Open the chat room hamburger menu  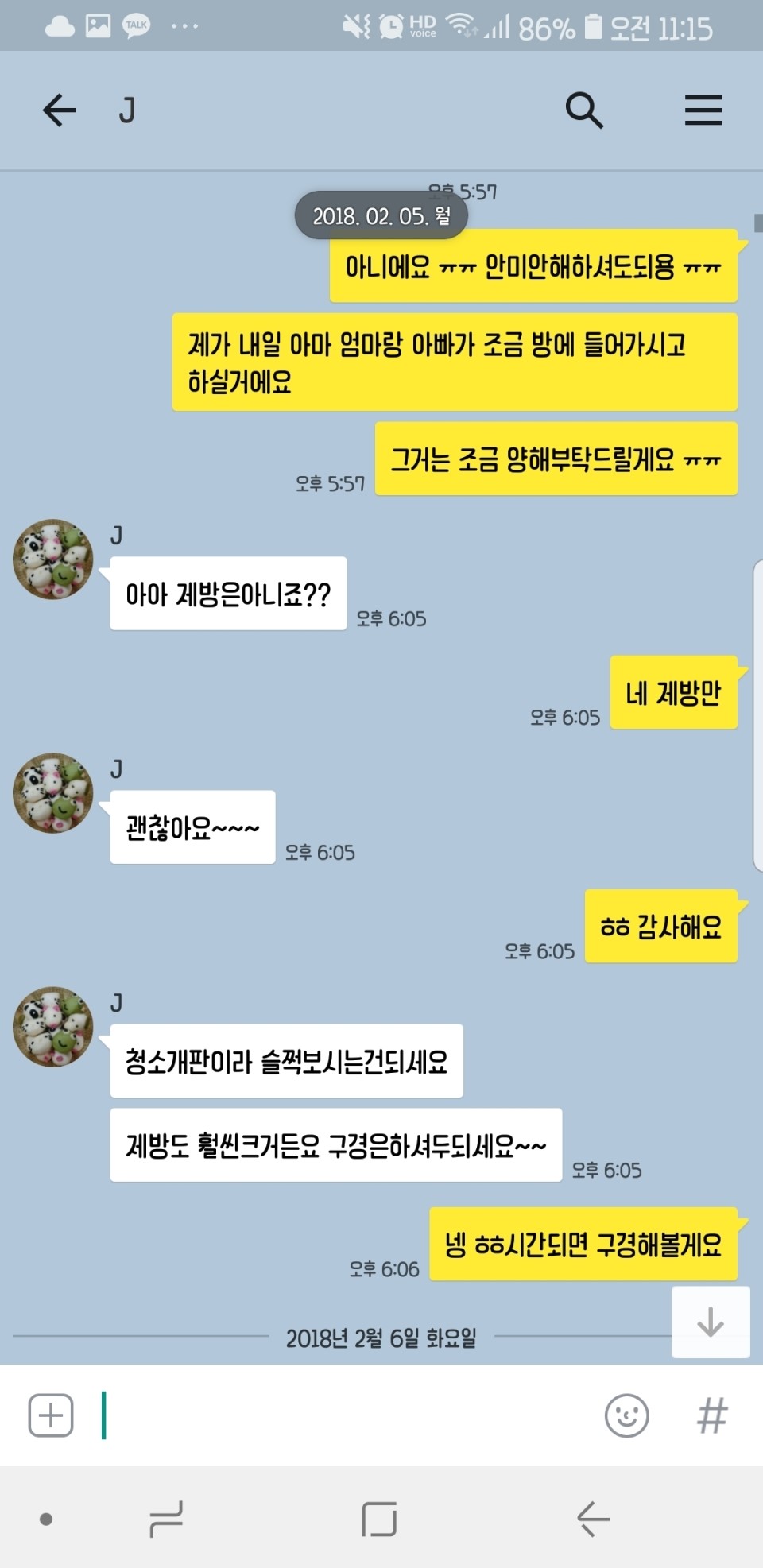tap(703, 110)
